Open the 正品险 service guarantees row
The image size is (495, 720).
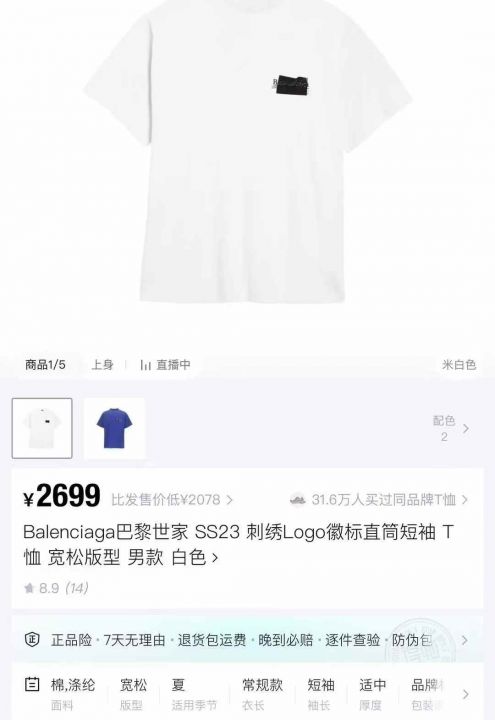click(247, 640)
